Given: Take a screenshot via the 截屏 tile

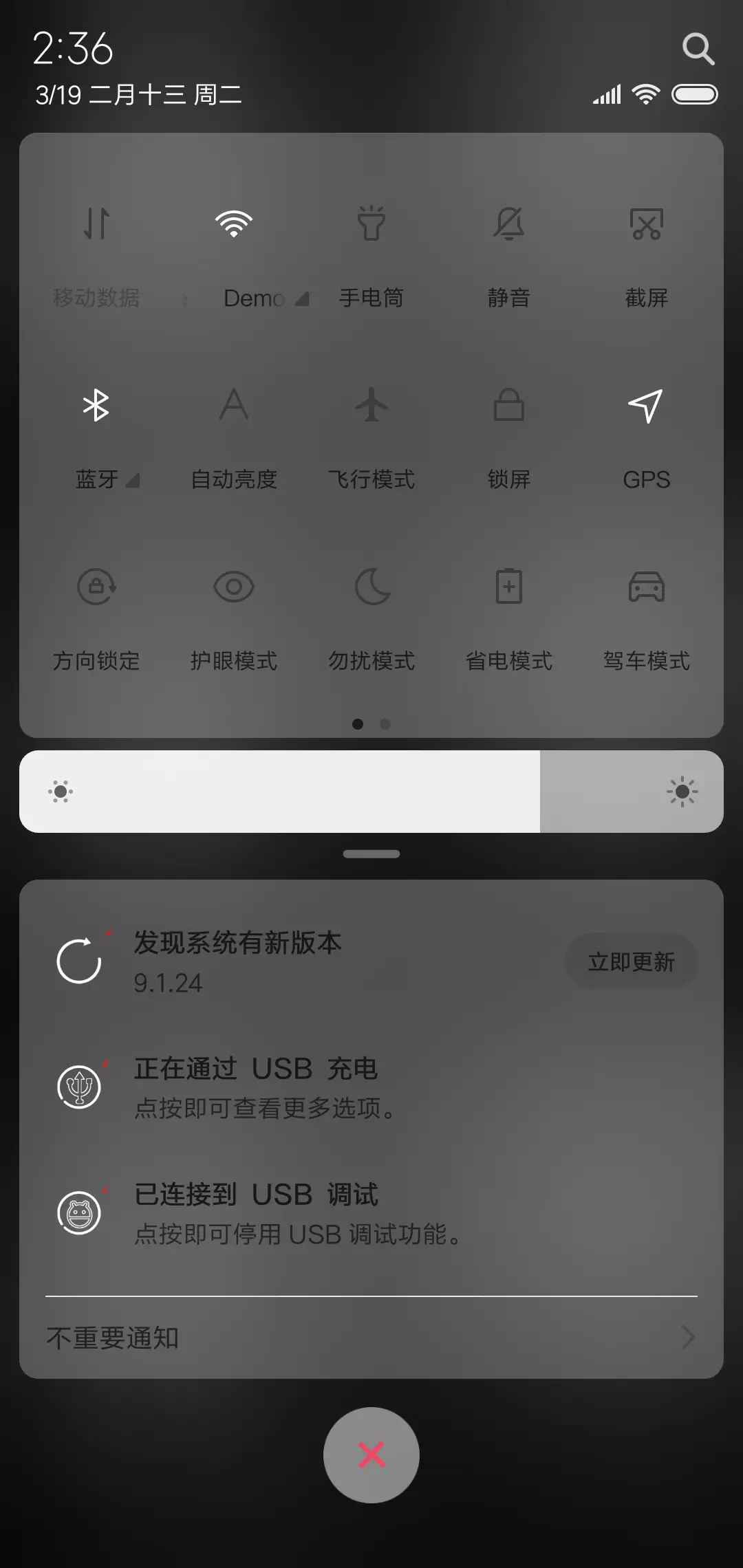Looking at the screenshot, I should tap(646, 254).
